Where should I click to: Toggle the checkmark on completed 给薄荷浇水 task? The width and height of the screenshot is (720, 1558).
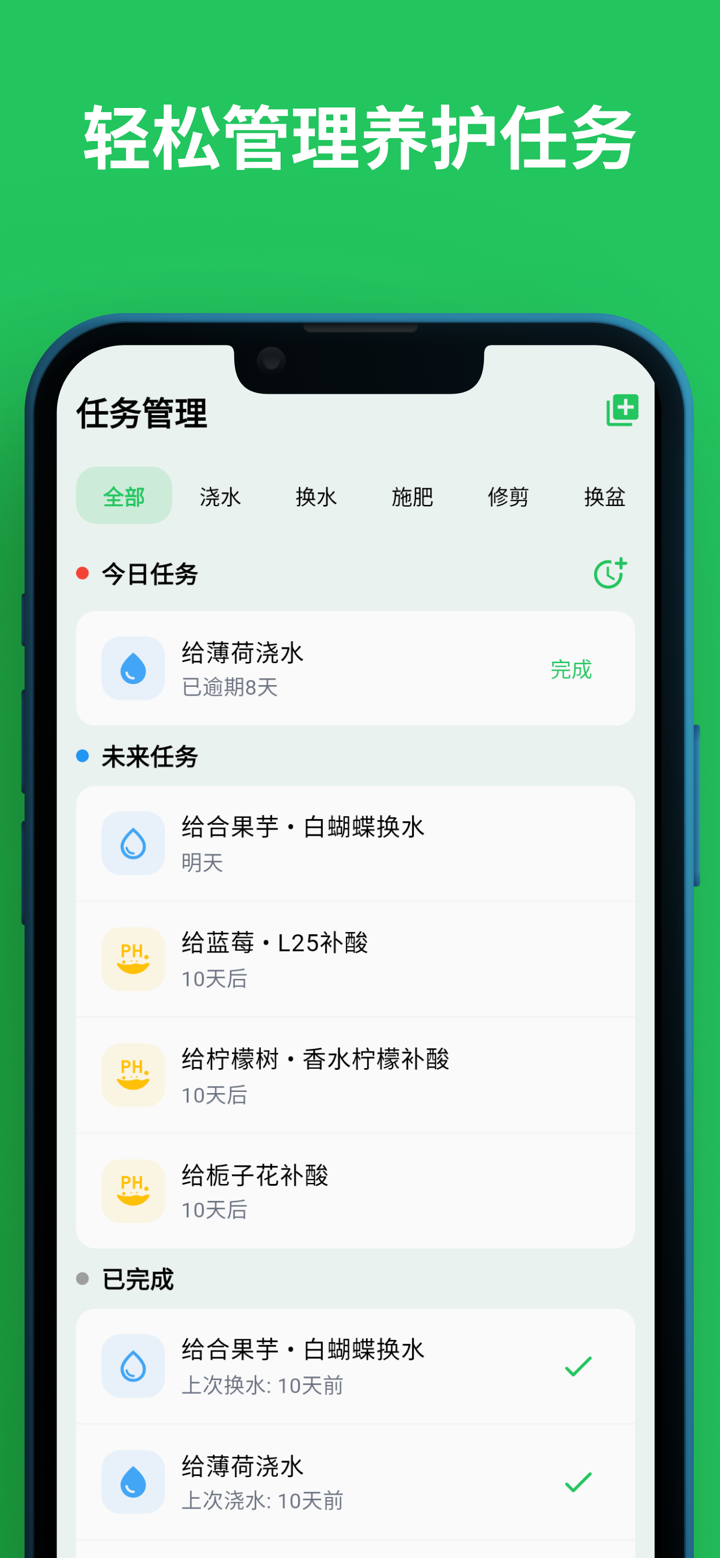[578, 1481]
